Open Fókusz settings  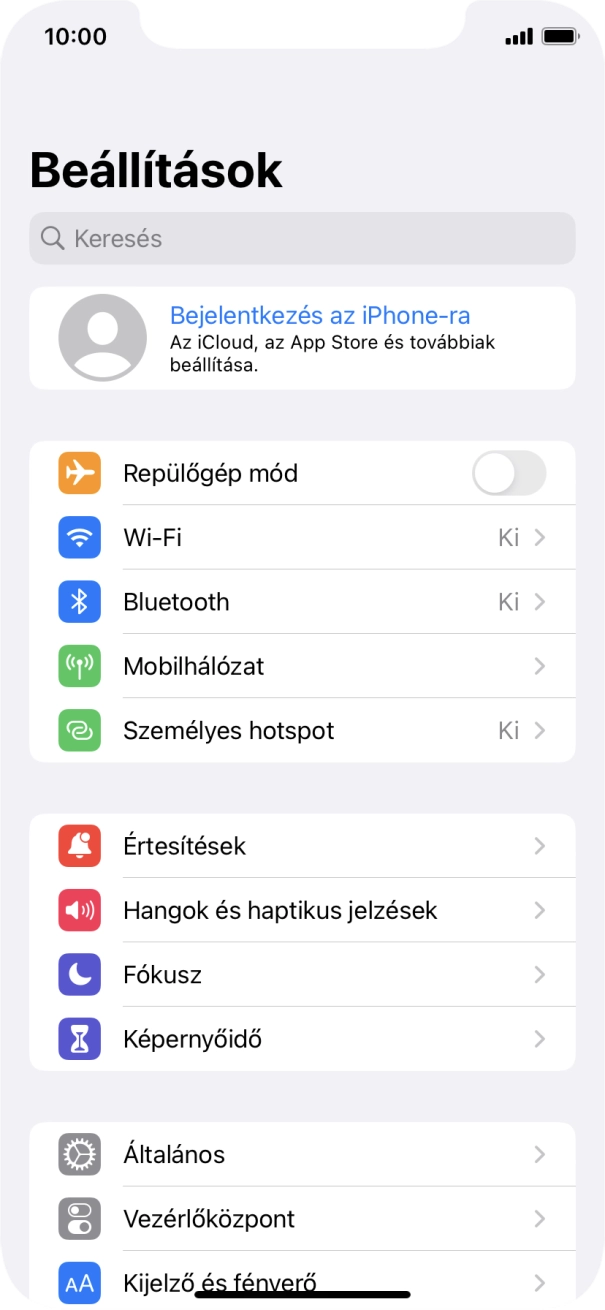pos(302,974)
